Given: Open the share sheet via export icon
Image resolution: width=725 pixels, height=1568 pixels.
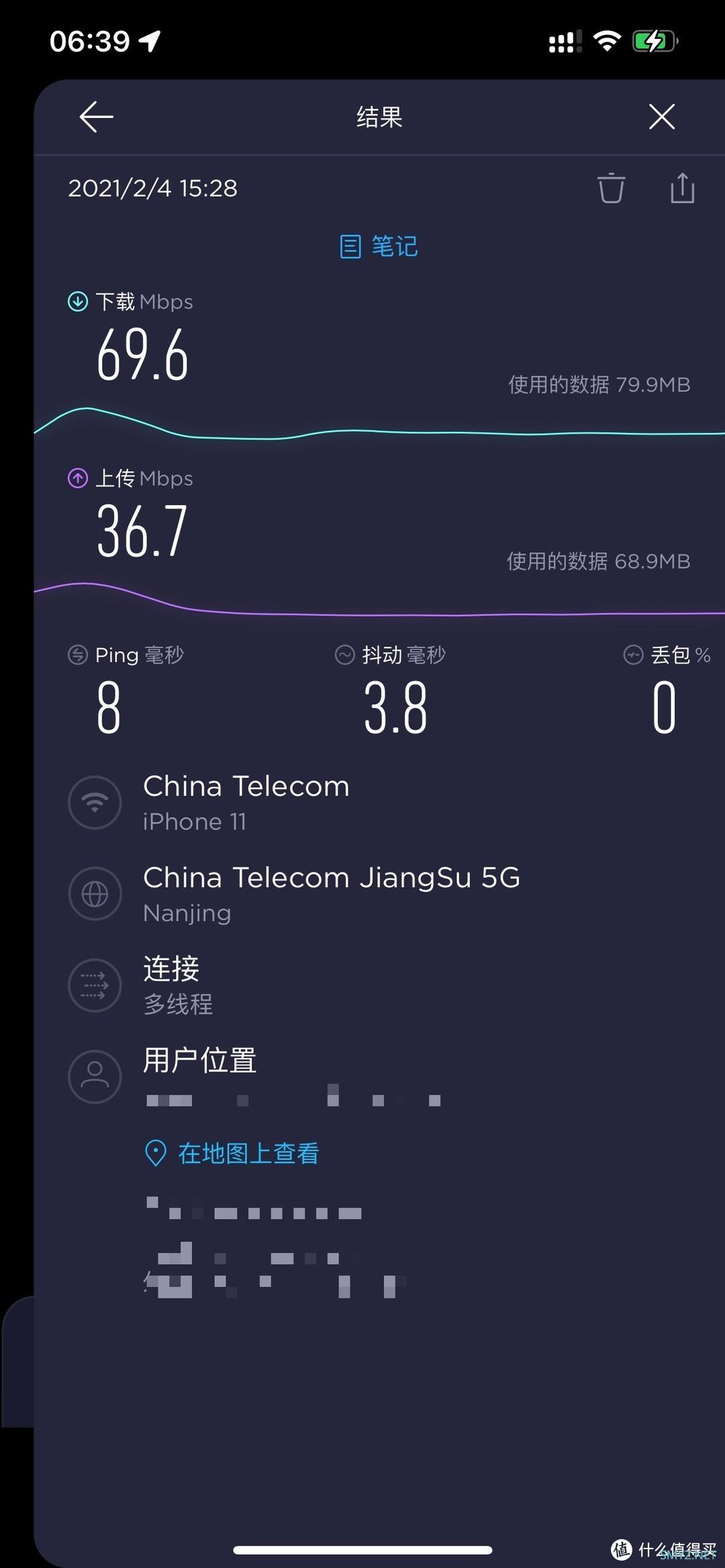Looking at the screenshot, I should point(682,189).
